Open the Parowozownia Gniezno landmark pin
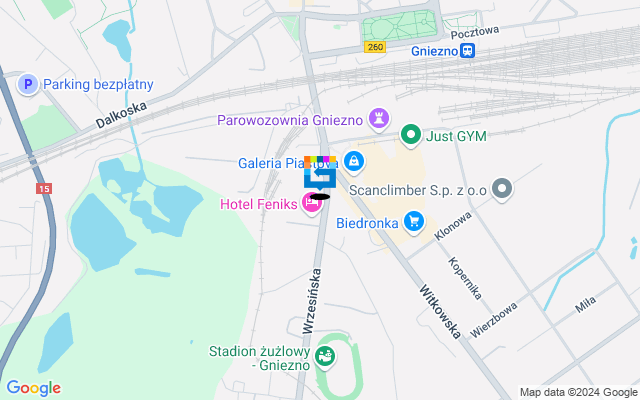This screenshot has height=400, width=640. tap(379, 120)
